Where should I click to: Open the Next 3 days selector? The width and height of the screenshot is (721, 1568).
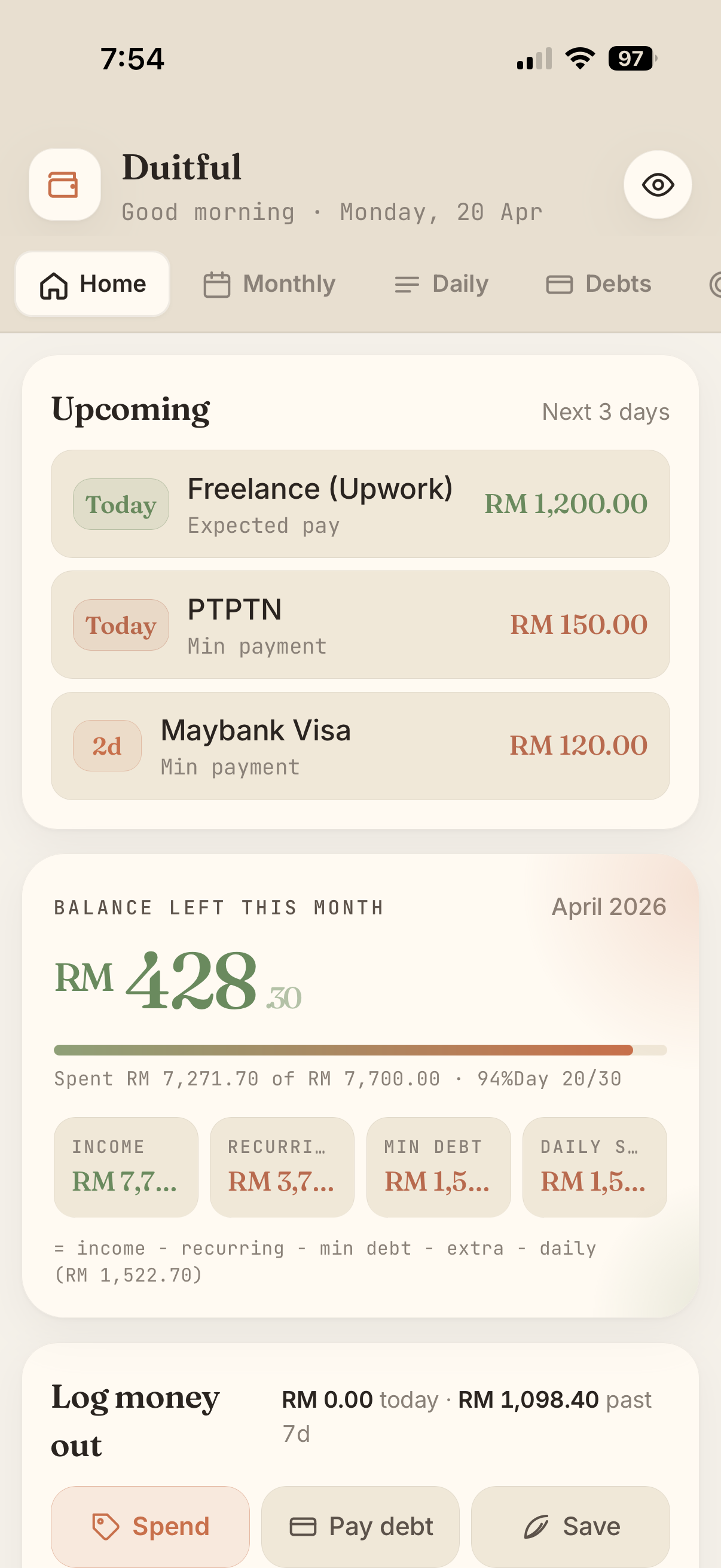(x=606, y=411)
